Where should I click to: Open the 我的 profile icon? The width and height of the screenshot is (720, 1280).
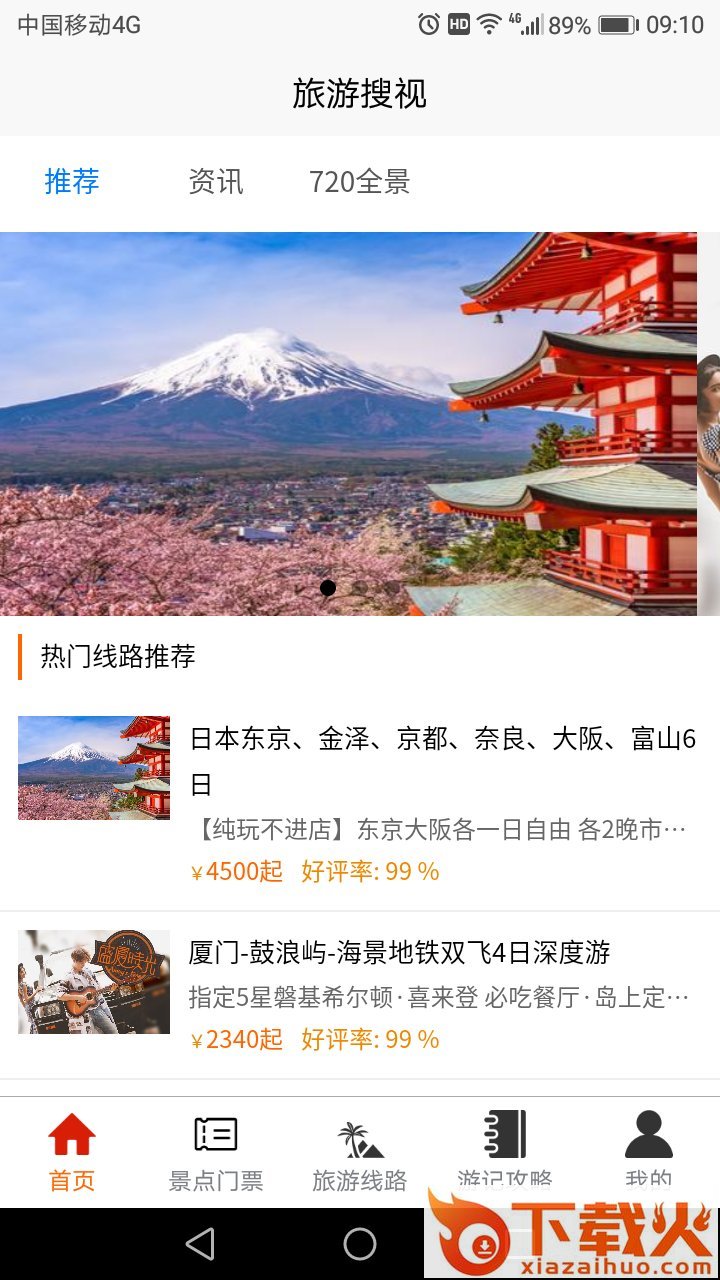648,1133
